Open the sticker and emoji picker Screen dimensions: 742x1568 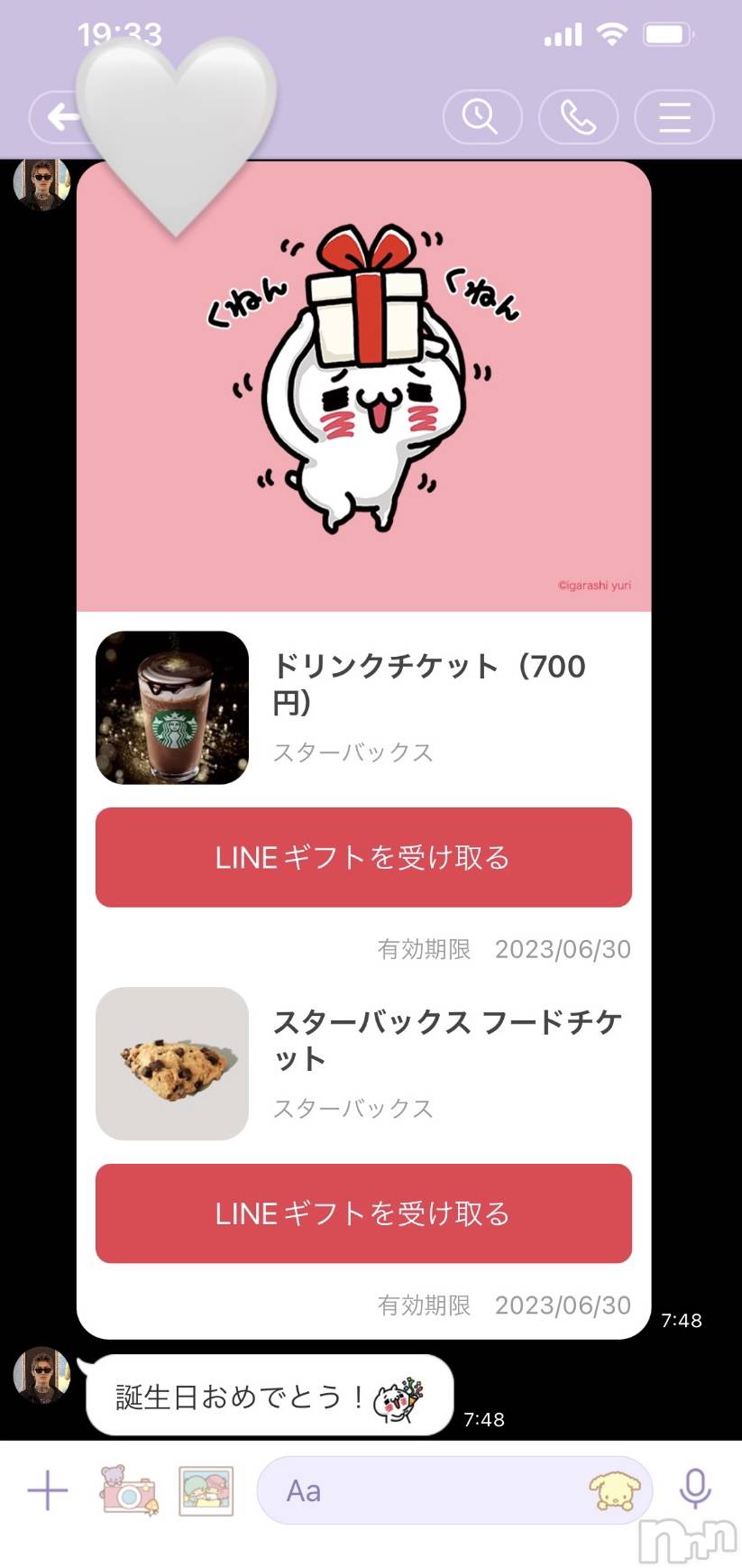(614, 1490)
